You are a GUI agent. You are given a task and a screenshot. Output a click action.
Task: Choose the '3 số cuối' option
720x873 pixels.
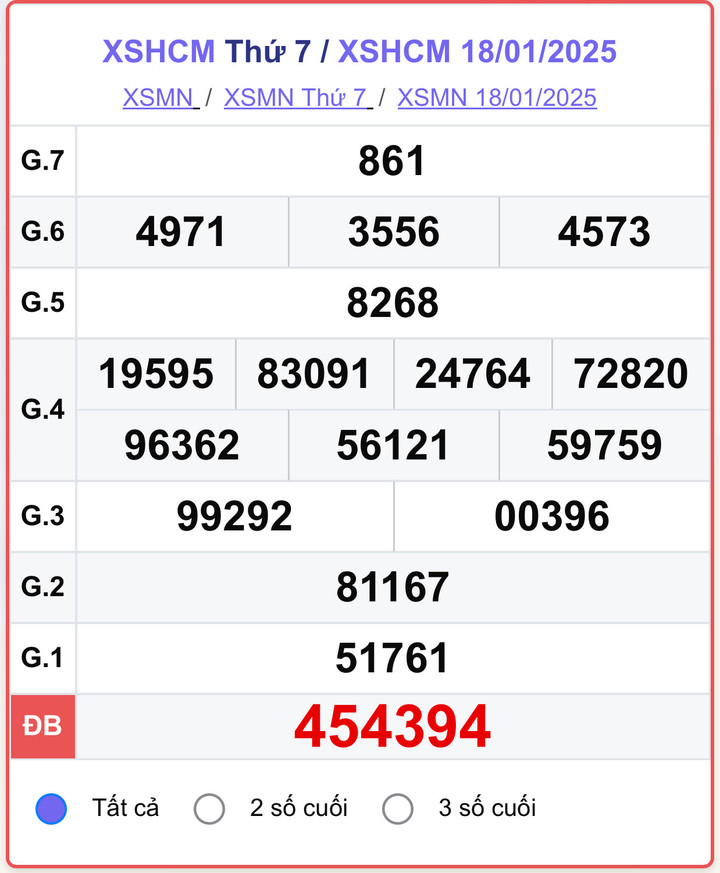397,808
